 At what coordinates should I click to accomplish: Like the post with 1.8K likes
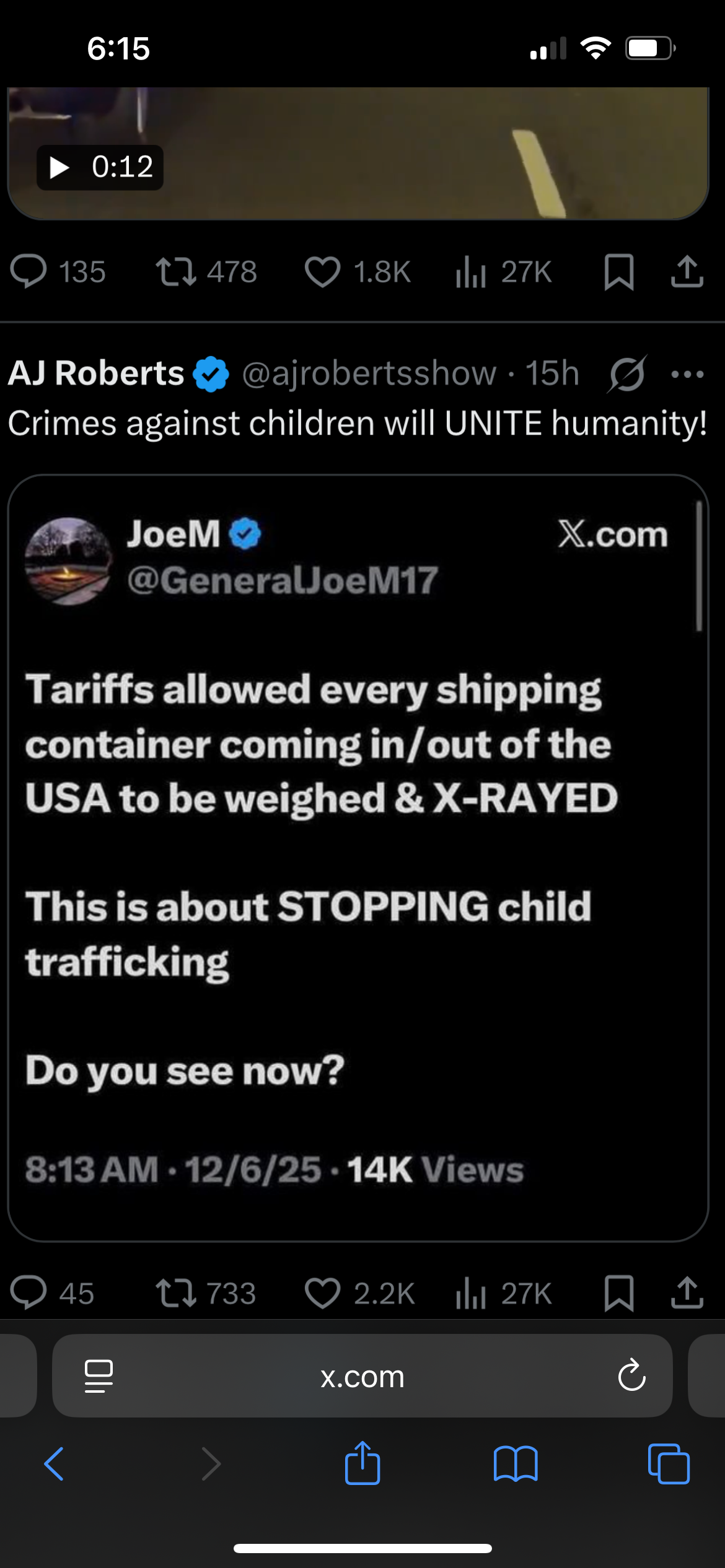pos(322,272)
